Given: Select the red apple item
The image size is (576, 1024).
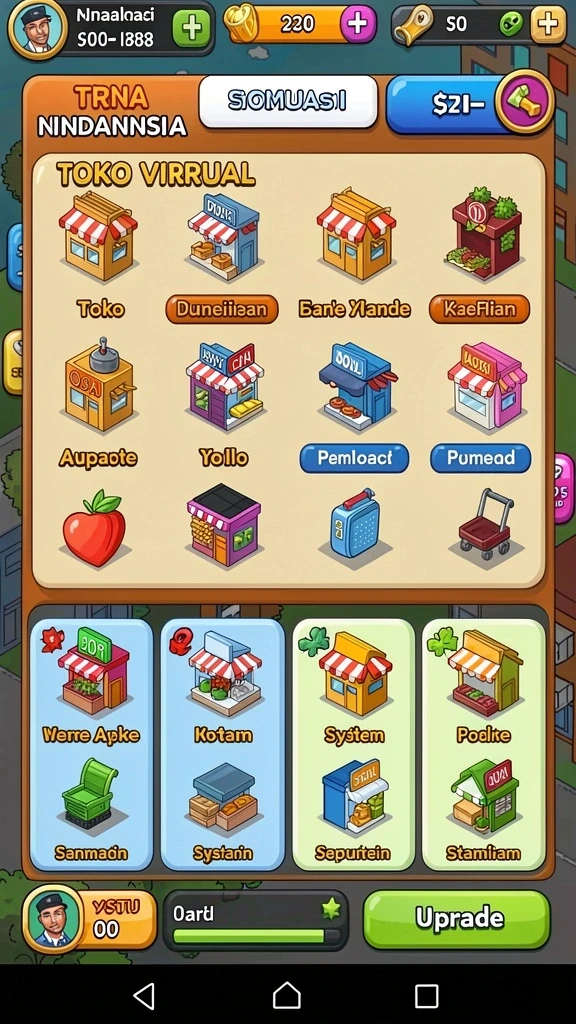Looking at the screenshot, I should (94, 528).
